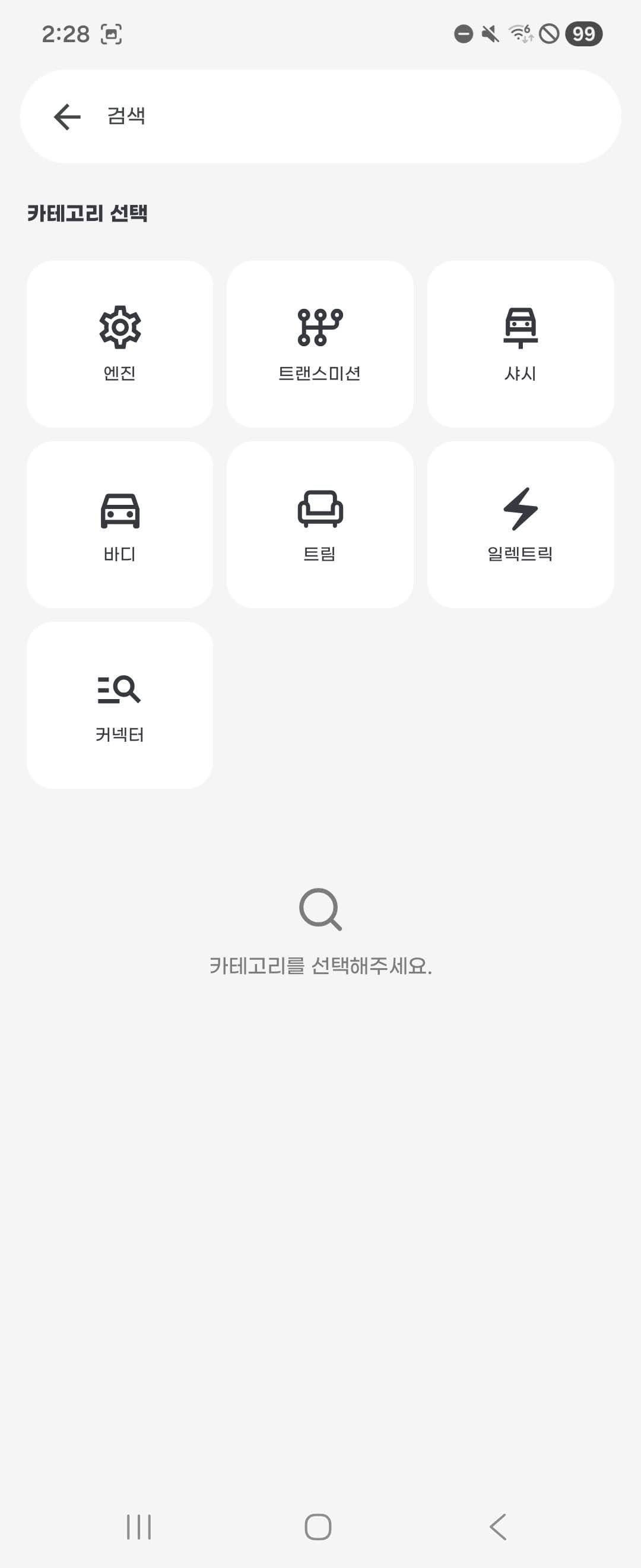Tap the 트림 seat icon

pyautogui.click(x=319, y=511)
